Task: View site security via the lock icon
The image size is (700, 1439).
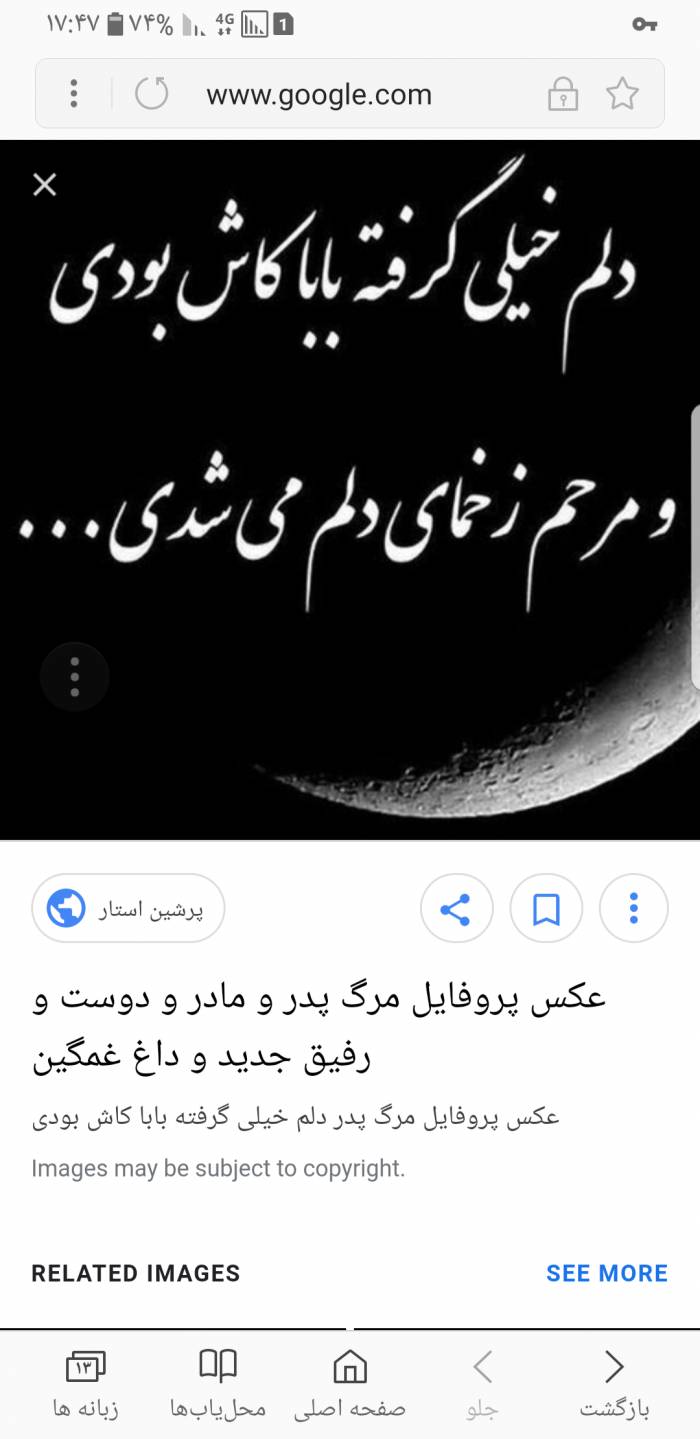Action: (x=563, y=95)
